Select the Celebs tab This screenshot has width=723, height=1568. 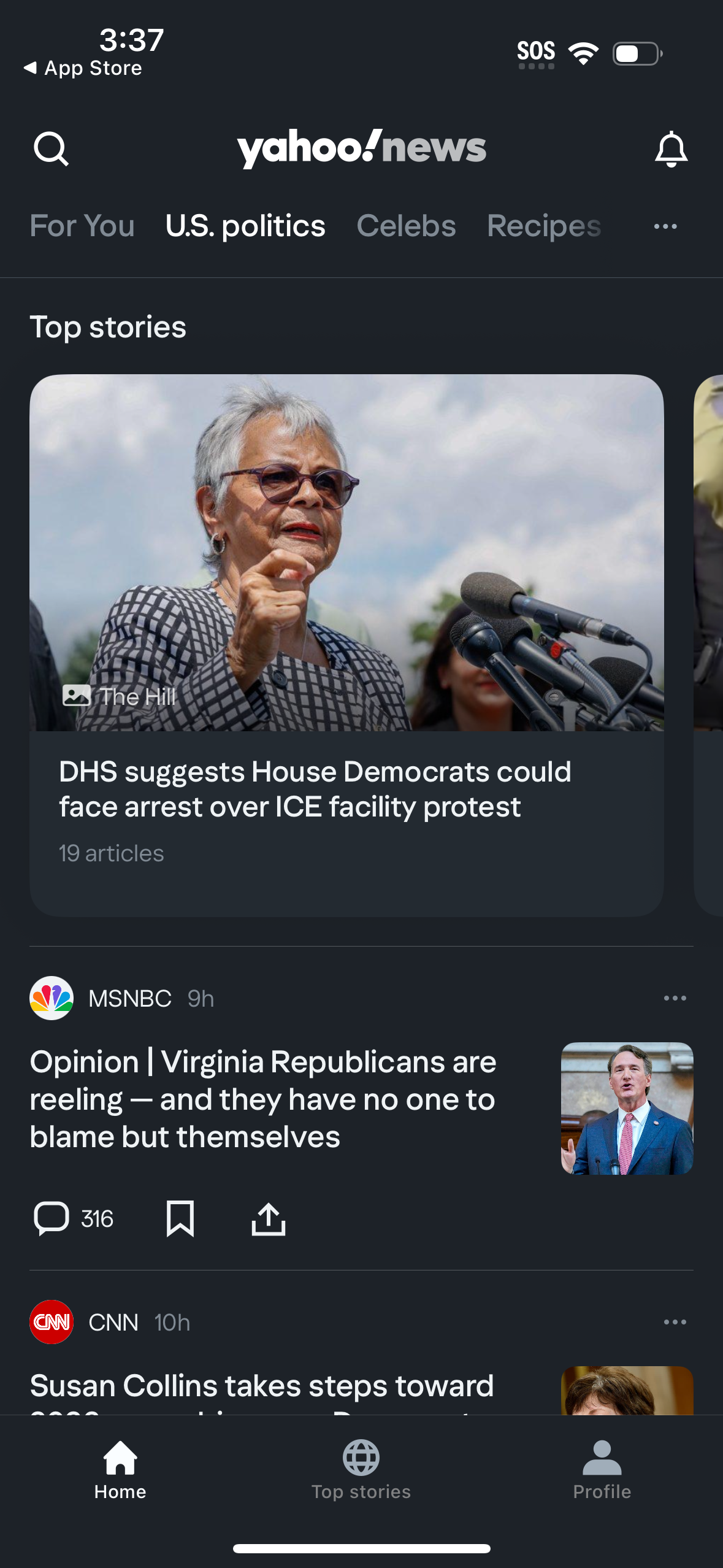406,226
